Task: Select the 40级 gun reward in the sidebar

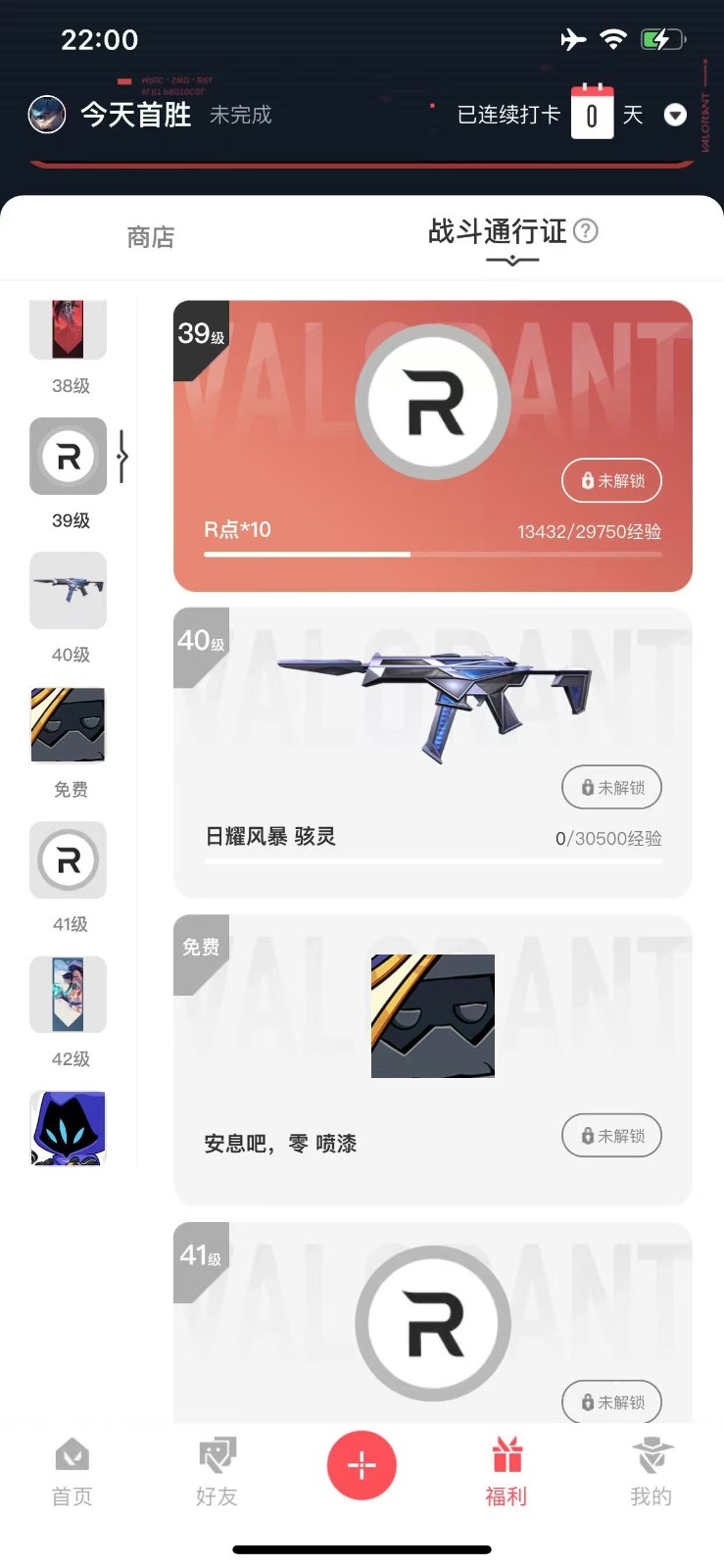Action: (68, 591)
